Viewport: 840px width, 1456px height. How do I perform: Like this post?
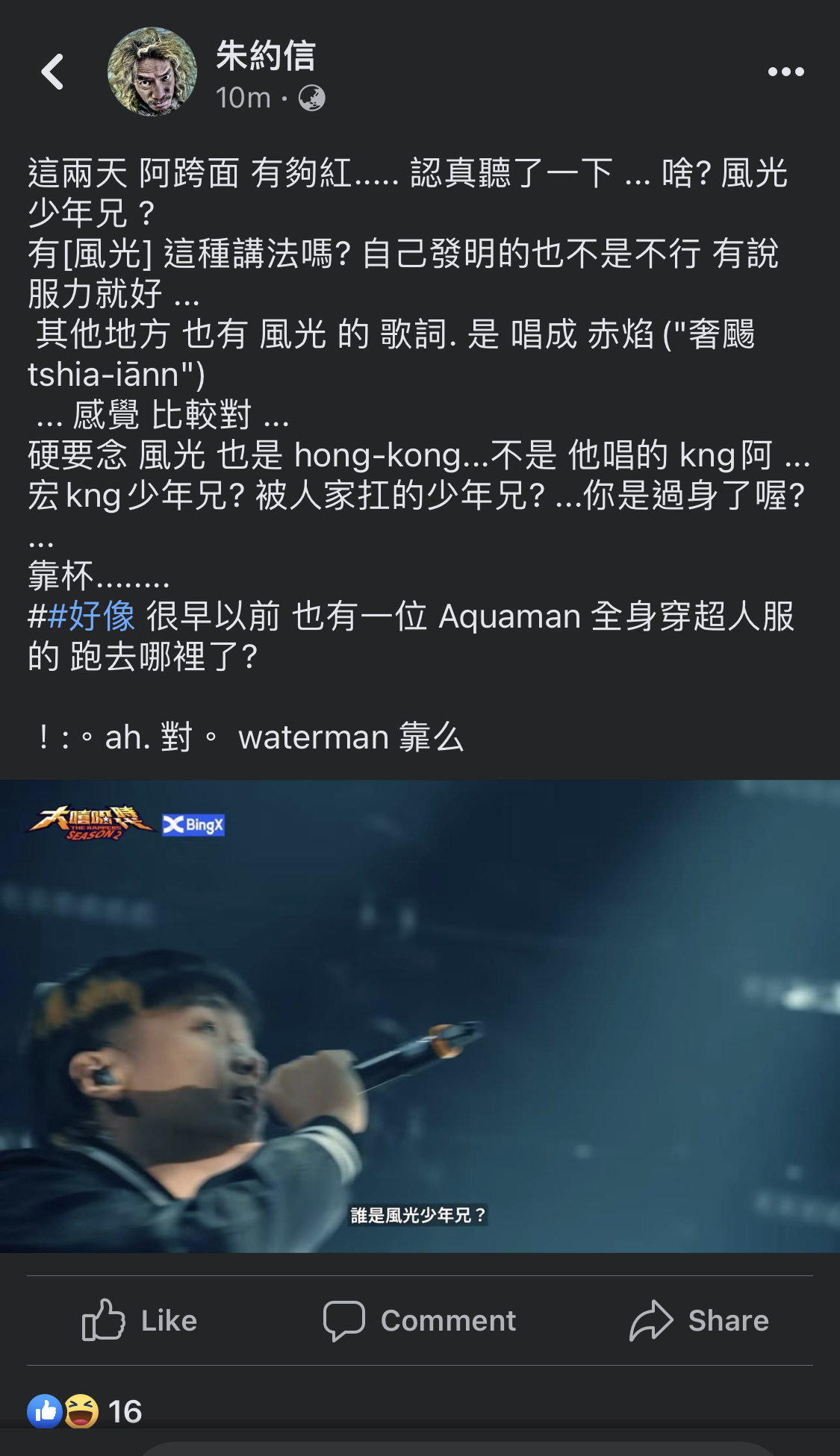click(140, 1320)
